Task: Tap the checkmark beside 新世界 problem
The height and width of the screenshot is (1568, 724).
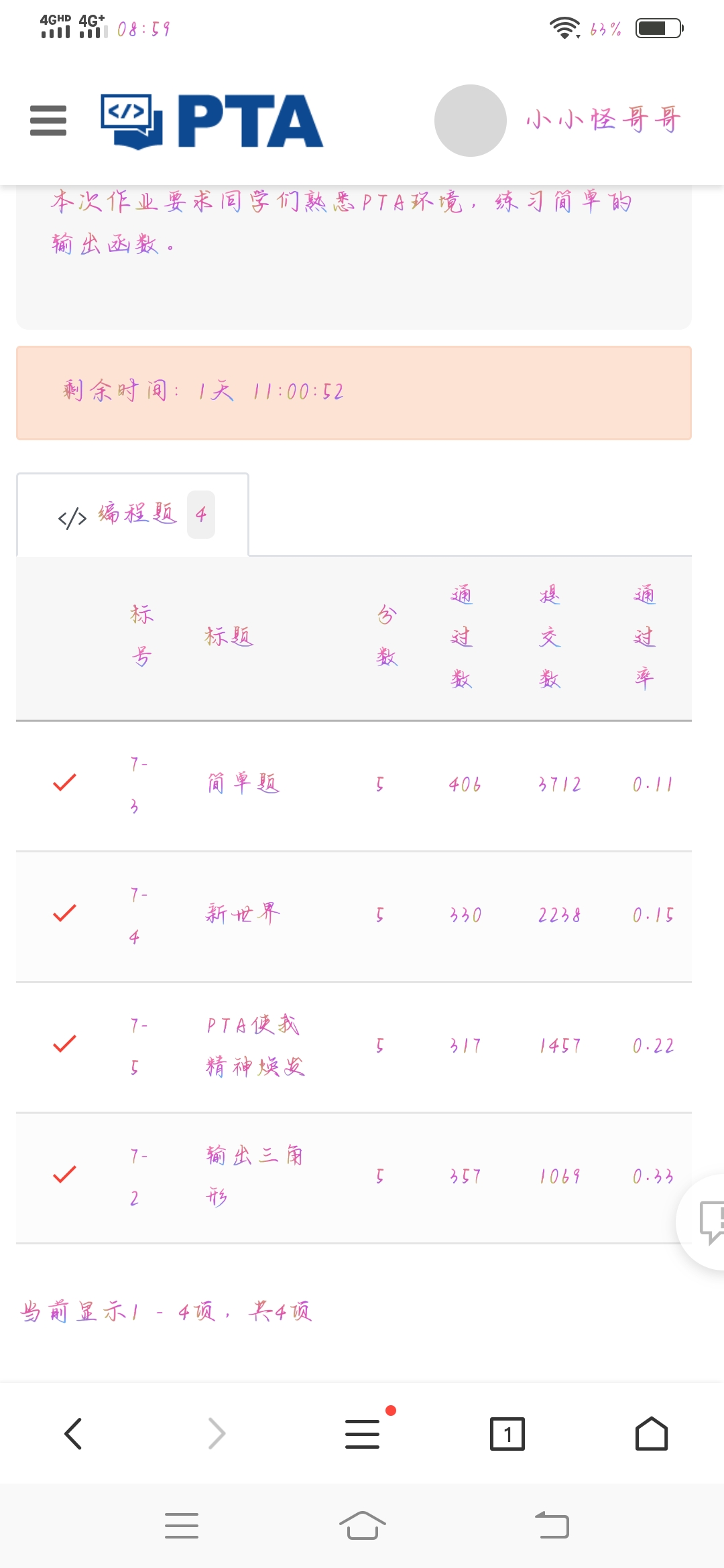Action: [x=63, y=913]
